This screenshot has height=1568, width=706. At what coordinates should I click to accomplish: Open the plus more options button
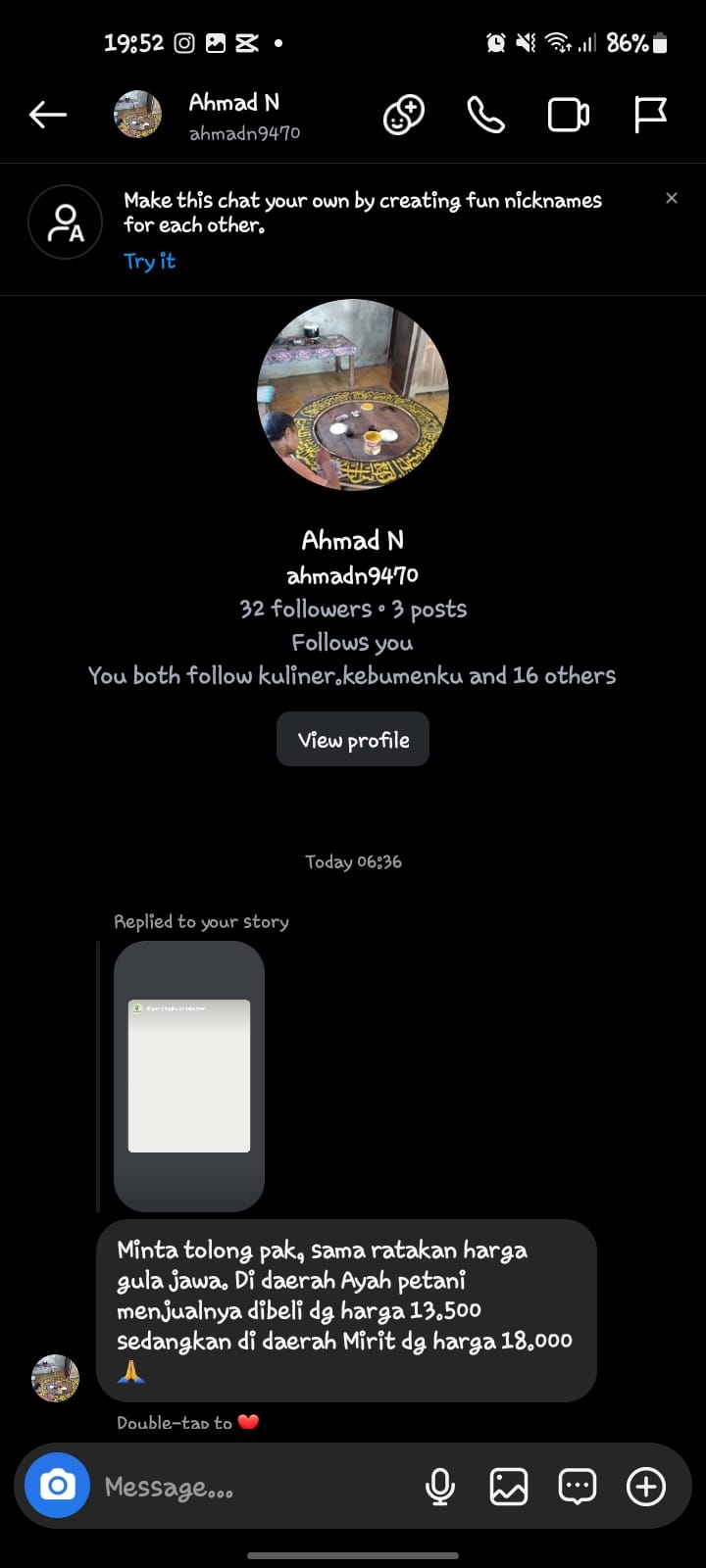tap(646, 1487)
